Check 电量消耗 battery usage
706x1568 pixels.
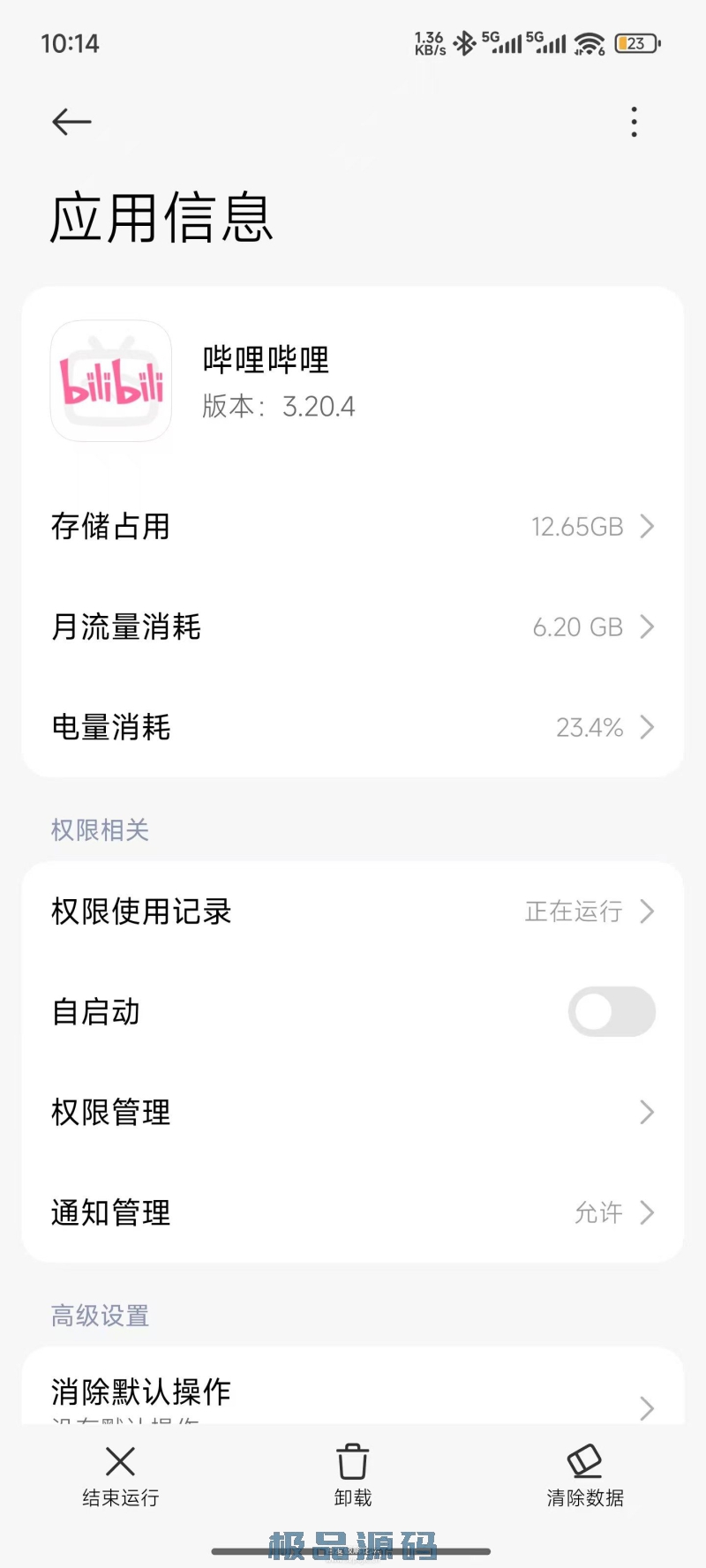point(353,728)
